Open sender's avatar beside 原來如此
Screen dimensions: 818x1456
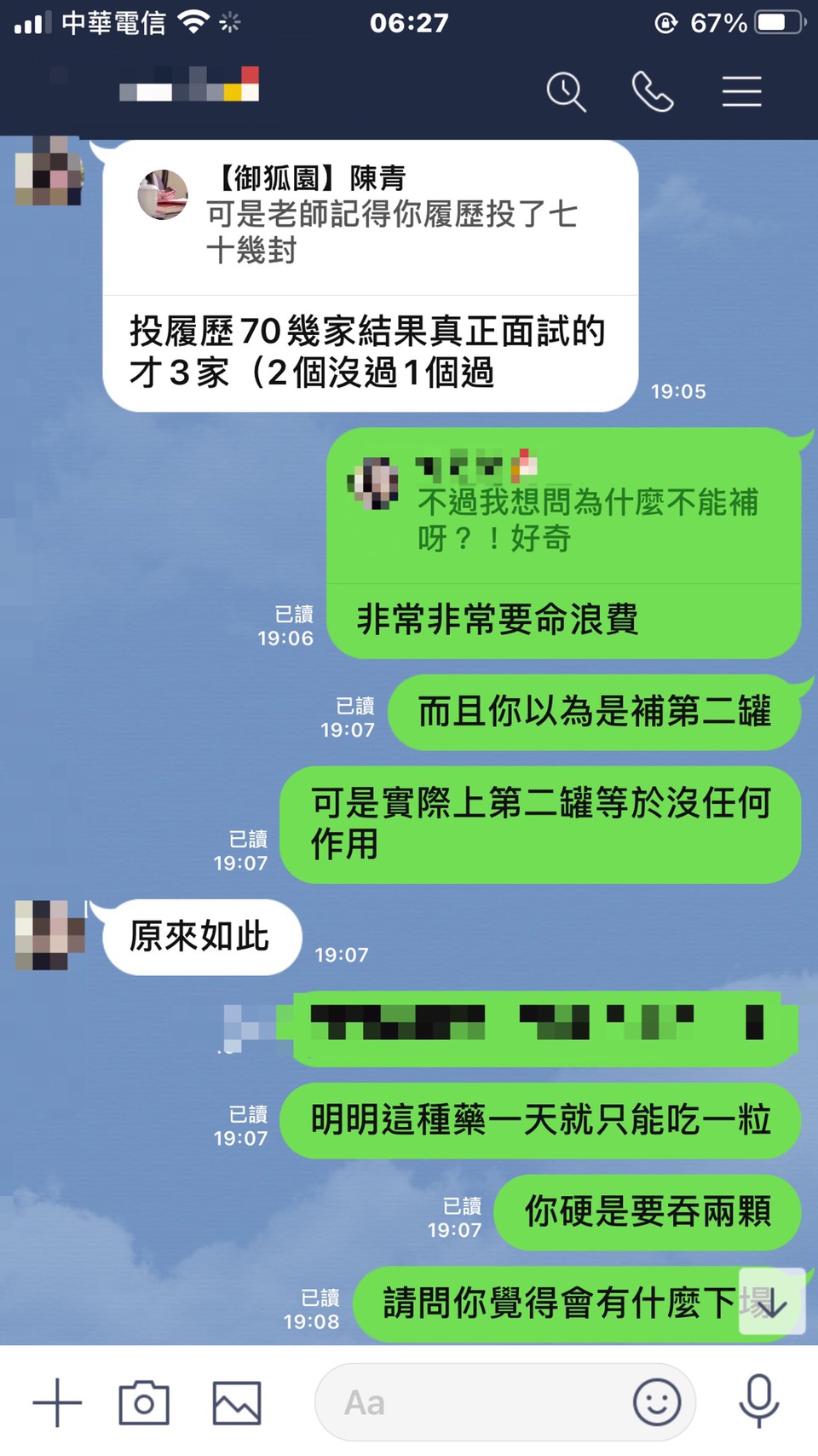pyautogui.click(x=51, y=935)
